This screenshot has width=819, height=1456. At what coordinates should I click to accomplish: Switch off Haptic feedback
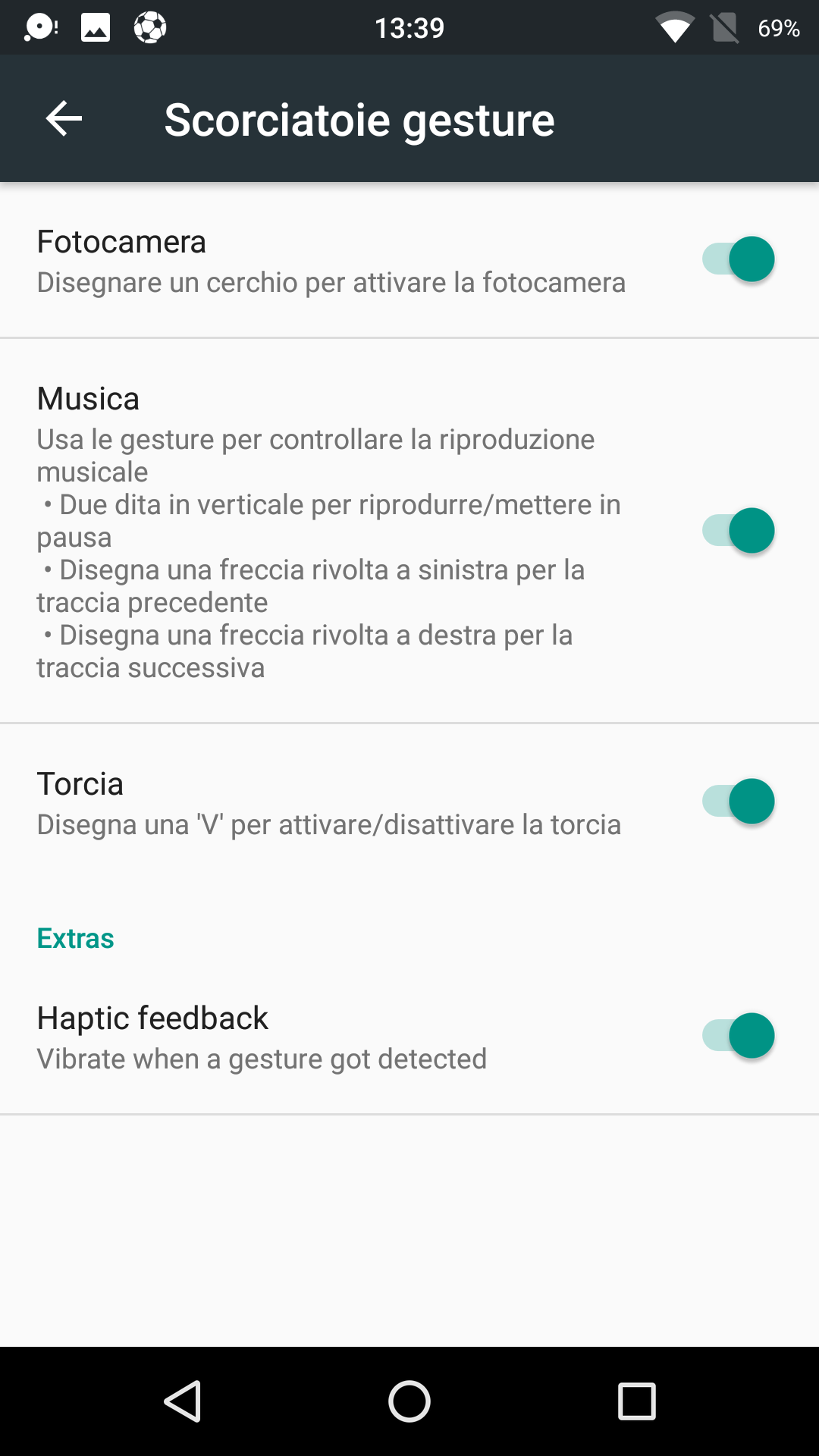coord(739,1036)
